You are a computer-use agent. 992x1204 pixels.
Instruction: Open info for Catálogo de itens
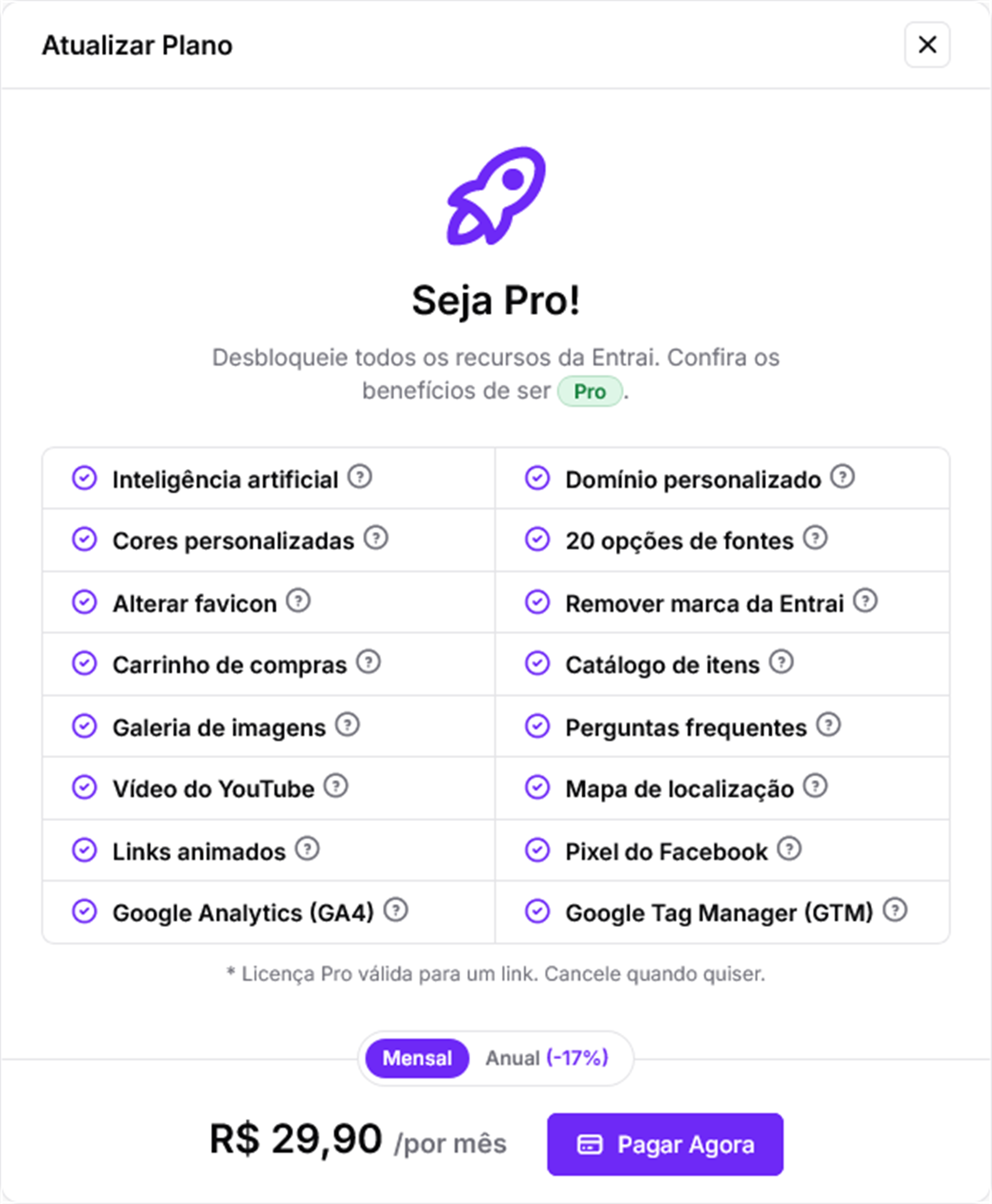[781, 662]
